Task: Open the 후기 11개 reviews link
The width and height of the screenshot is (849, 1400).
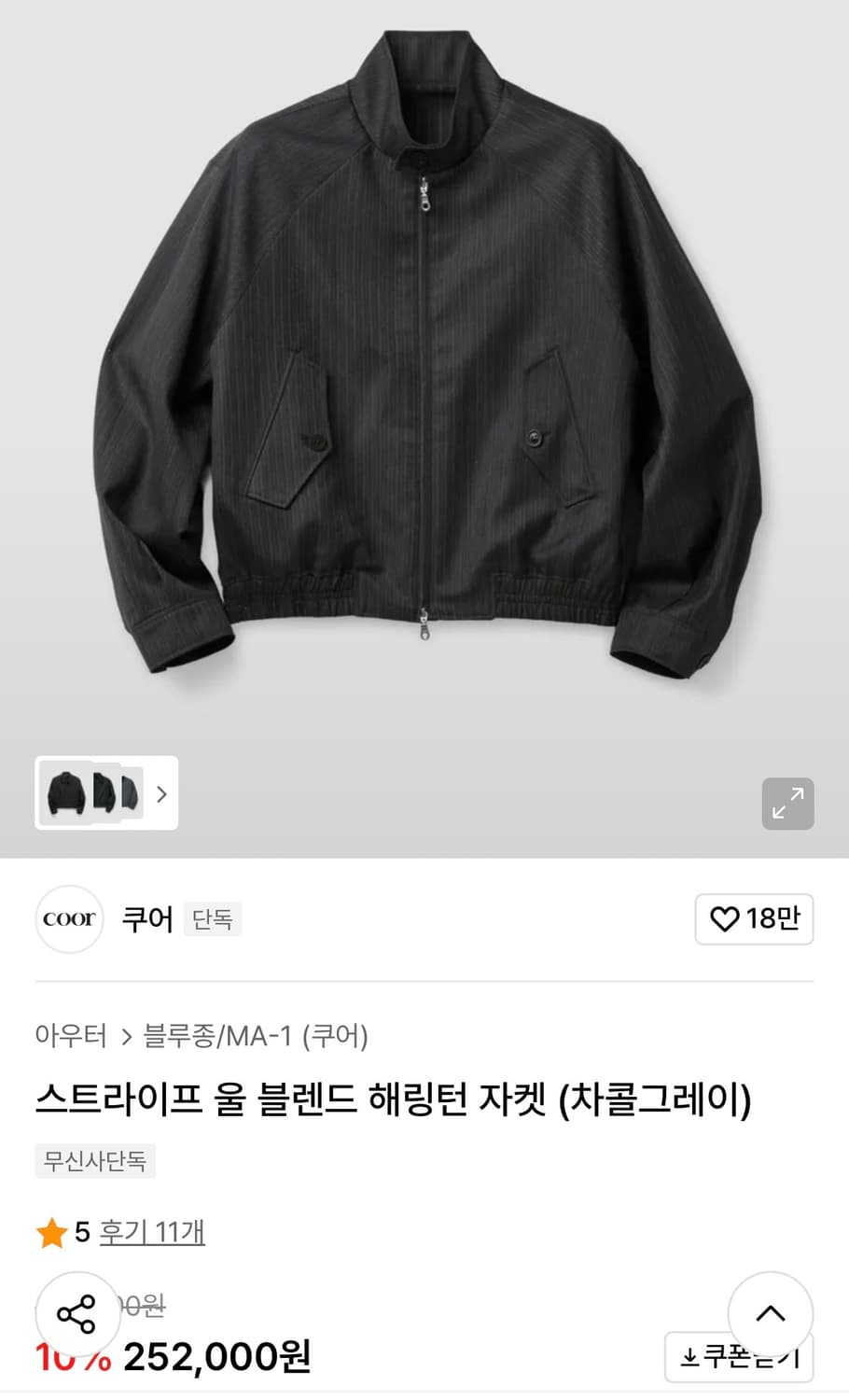Action: click(152, 1232)
